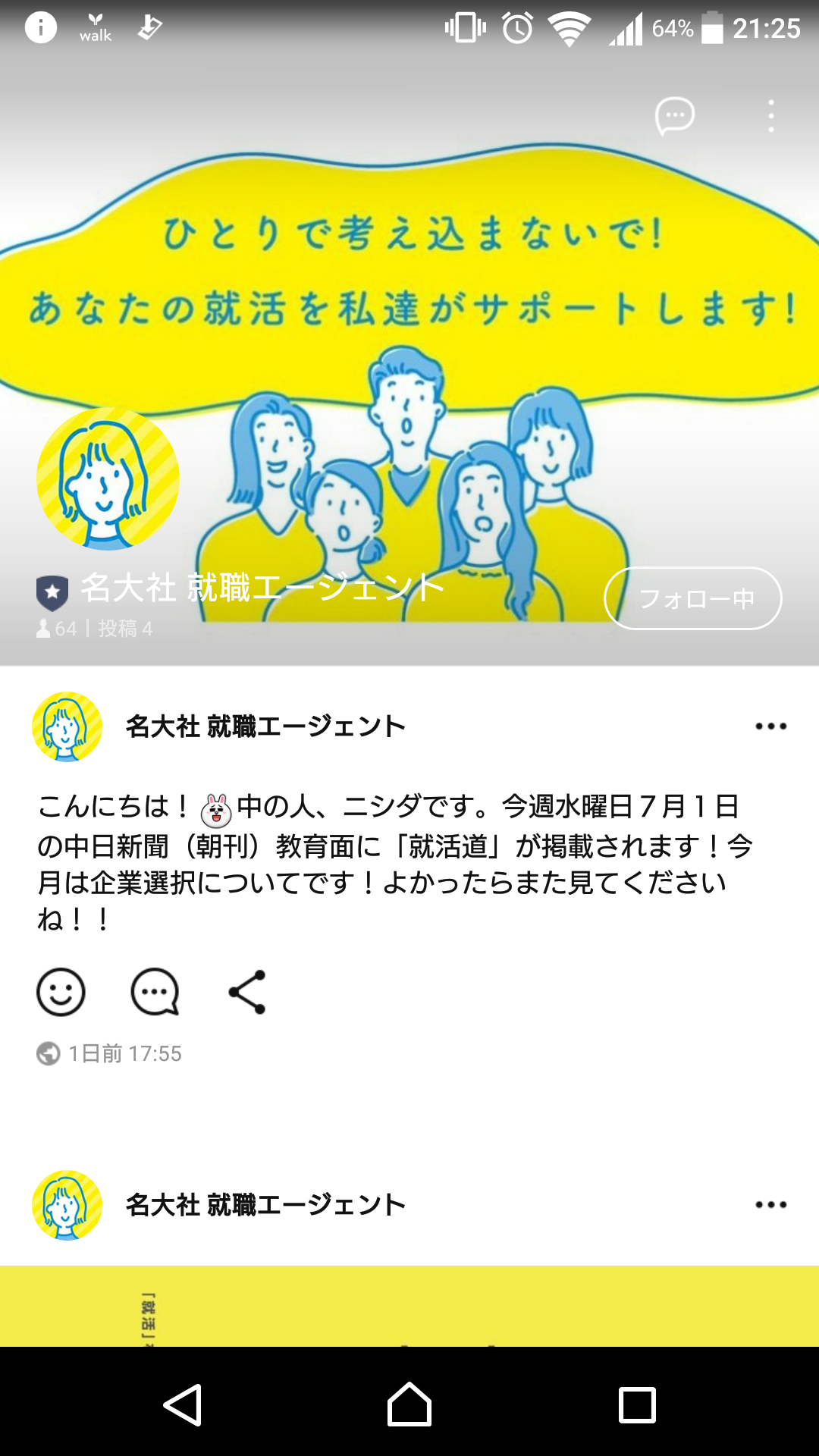819x1456 pixels.
Task: Go back using the system back button
Action: coord(182,1405)
